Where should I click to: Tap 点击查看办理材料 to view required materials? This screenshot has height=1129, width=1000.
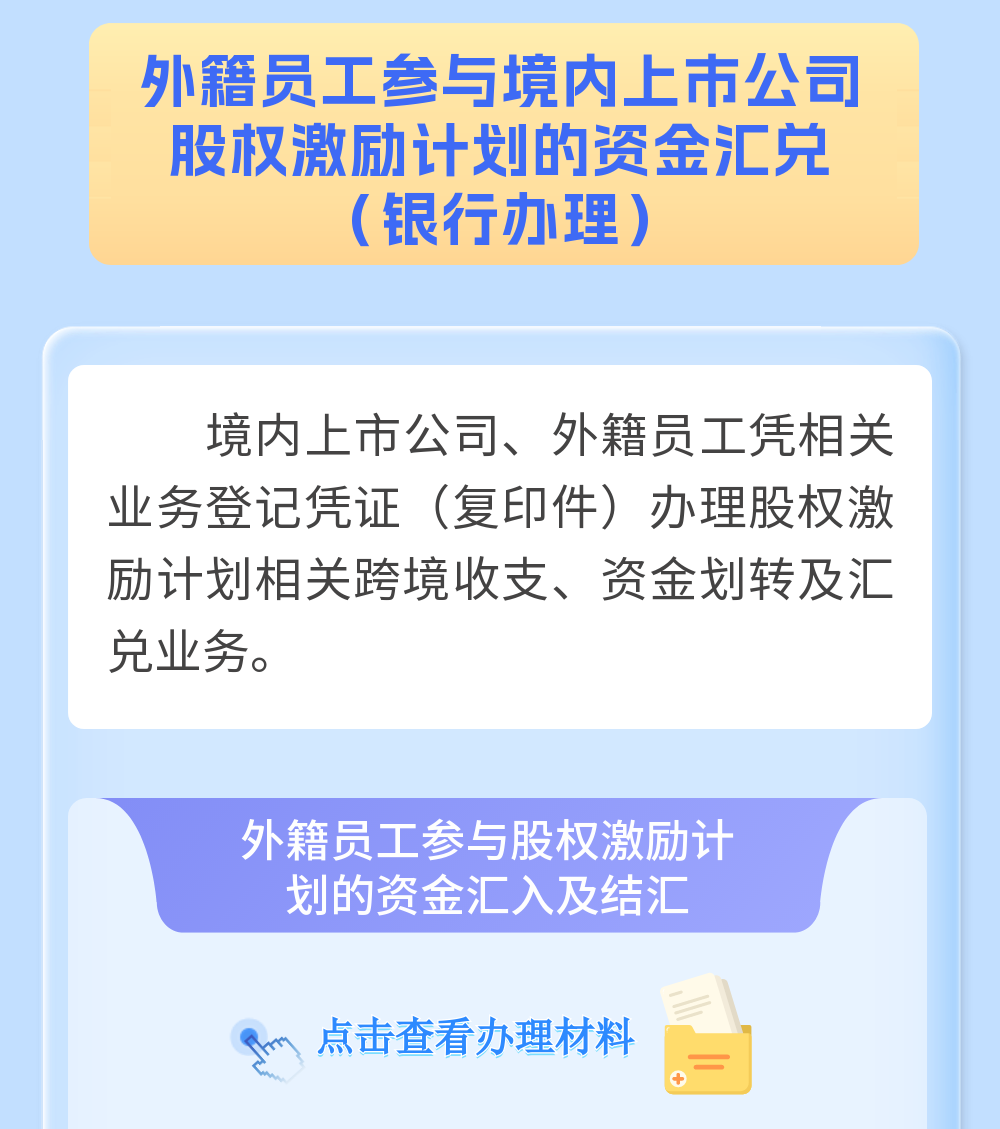(476, 1037)
